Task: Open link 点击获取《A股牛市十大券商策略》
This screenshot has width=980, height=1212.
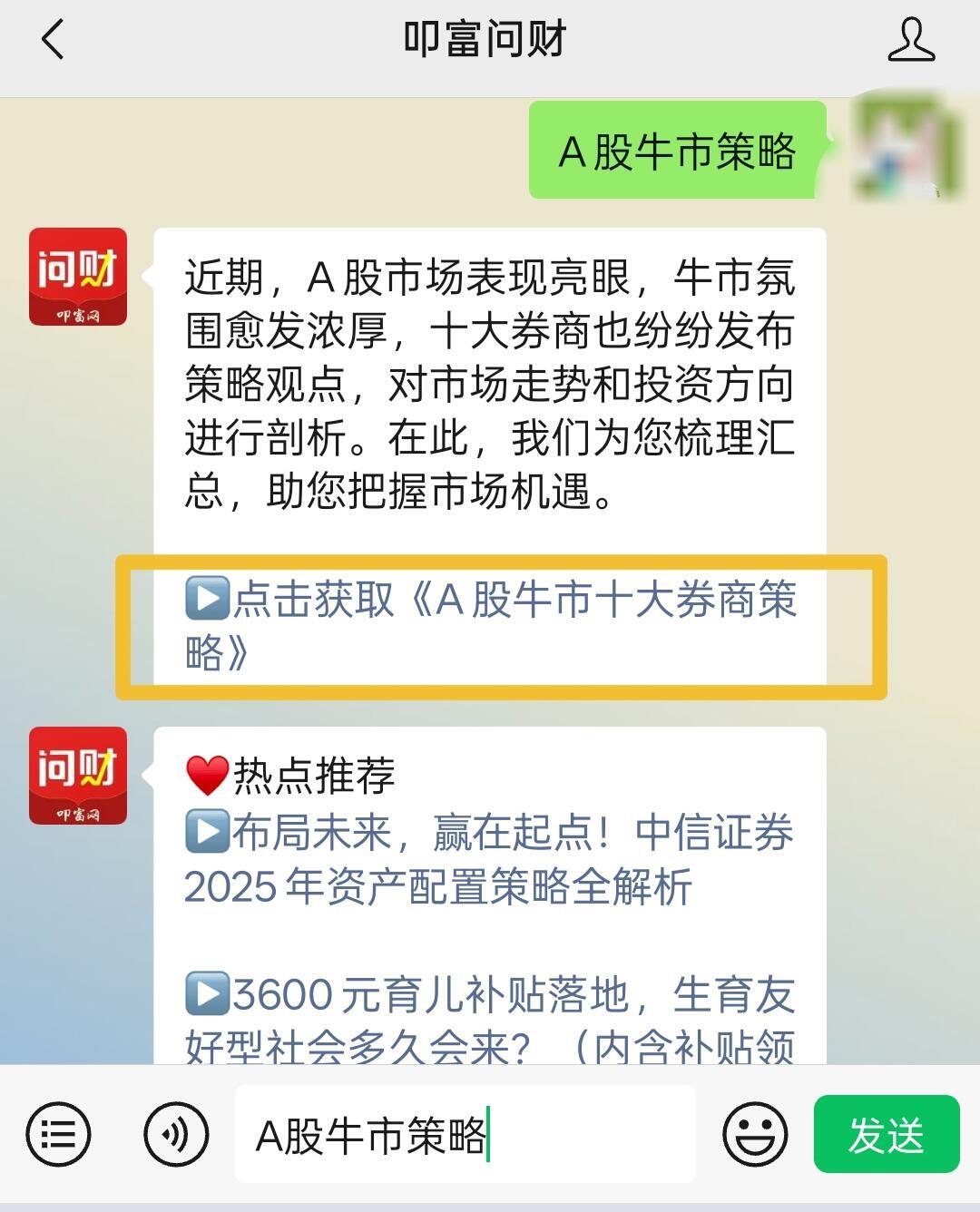Action: tap(490, 624)
